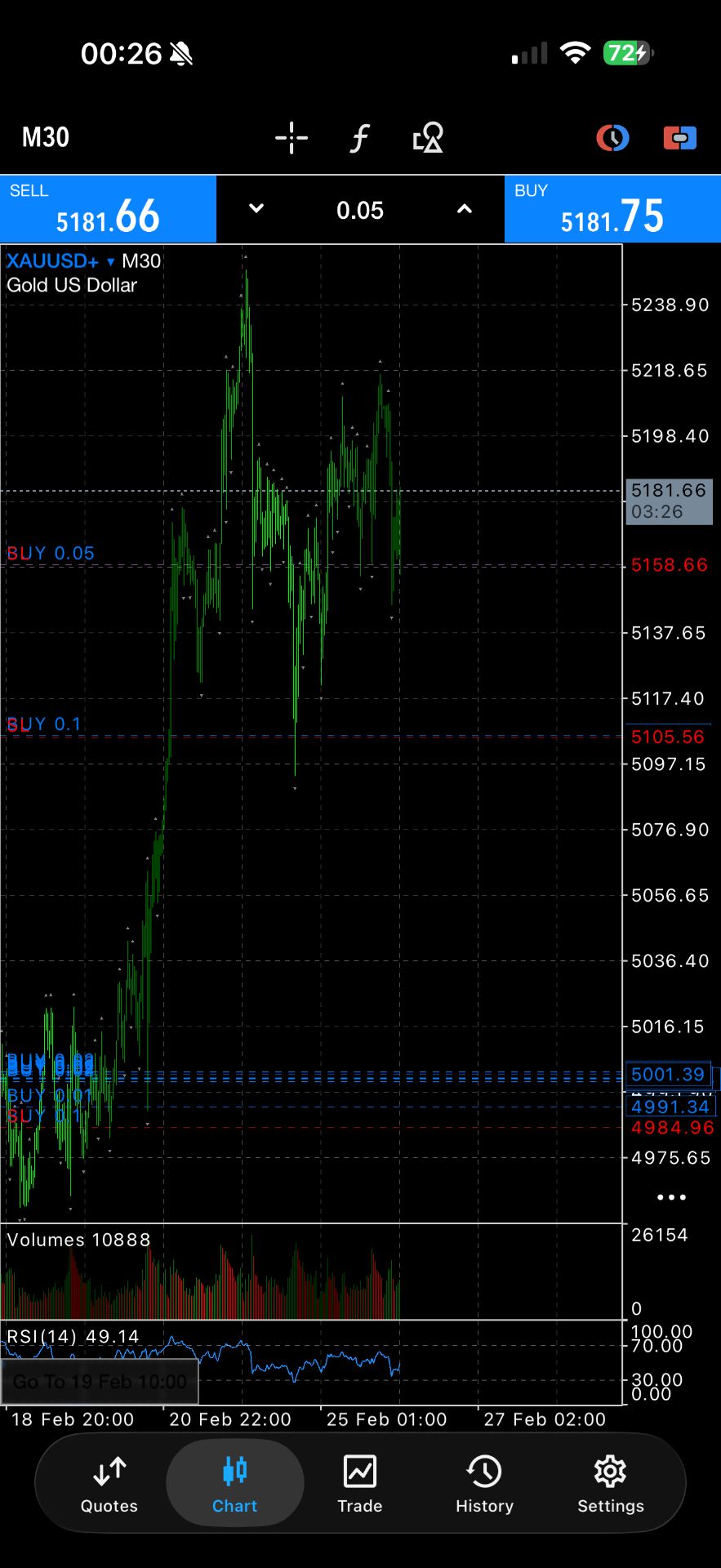Image resolution: width=721 pixels, height=1568 pixels.
Task: Open the indicators function menu
Action: pos(359,138)
